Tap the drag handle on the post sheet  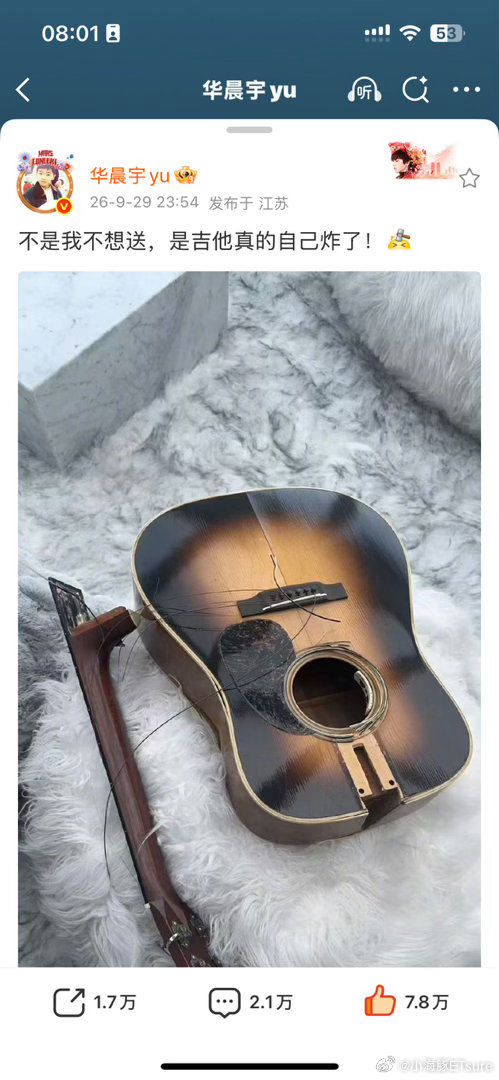[250, 129]
